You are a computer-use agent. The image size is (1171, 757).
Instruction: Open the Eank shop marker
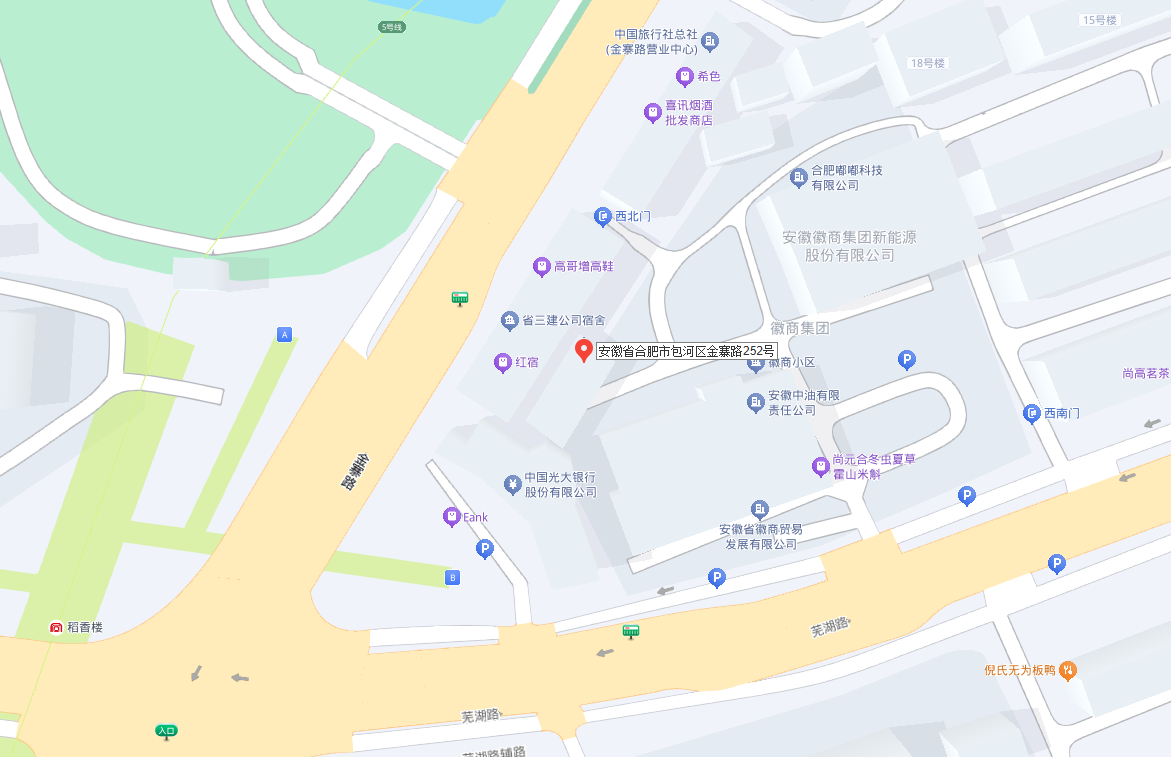tap(452, 517)
